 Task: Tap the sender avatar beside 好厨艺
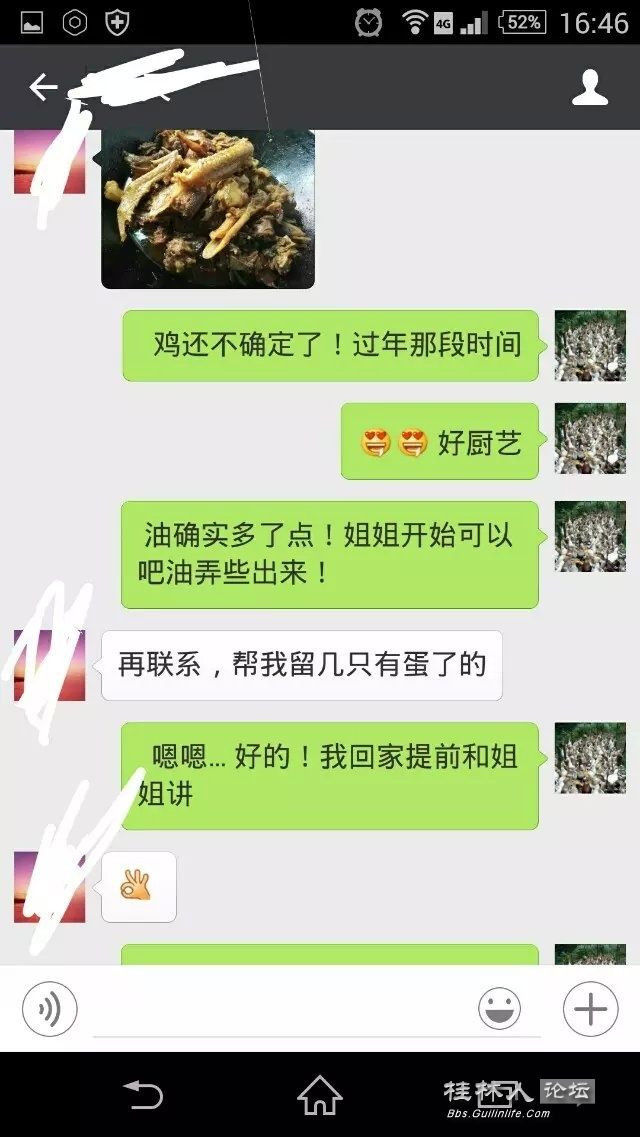click(590, 439)
